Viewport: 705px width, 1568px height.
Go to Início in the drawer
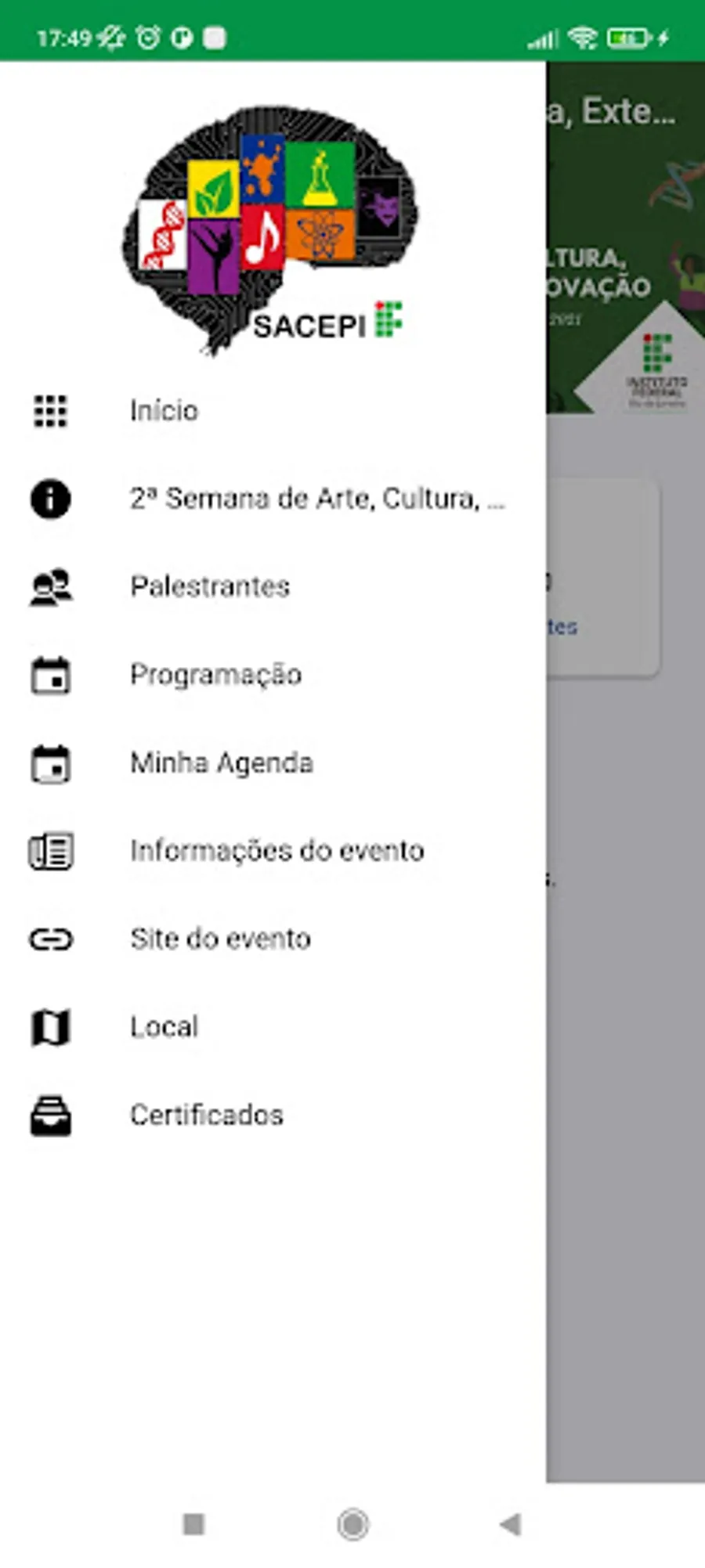[x=164, y=411]
